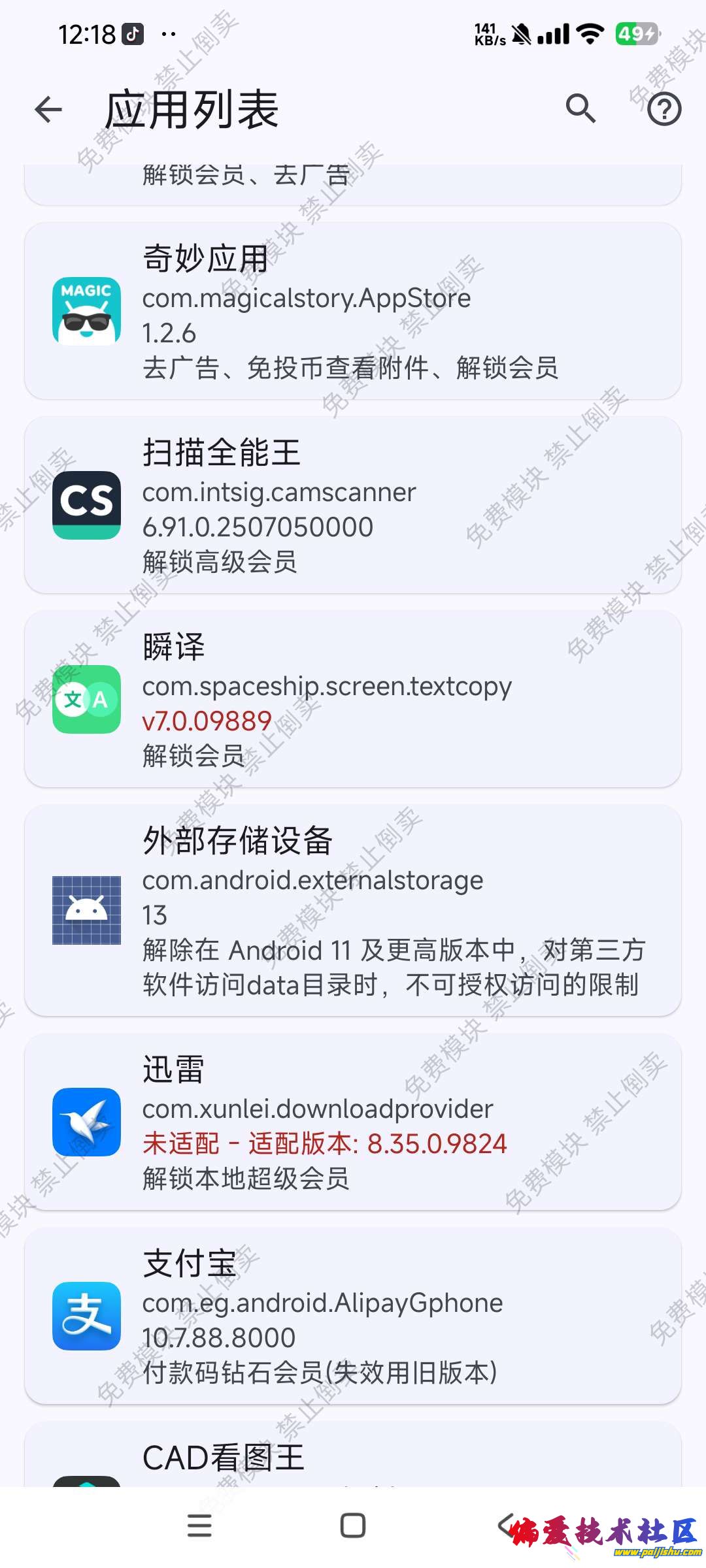Select the 瞬译 app card
Screen dimensions: 706x1568
coord(353,699)
